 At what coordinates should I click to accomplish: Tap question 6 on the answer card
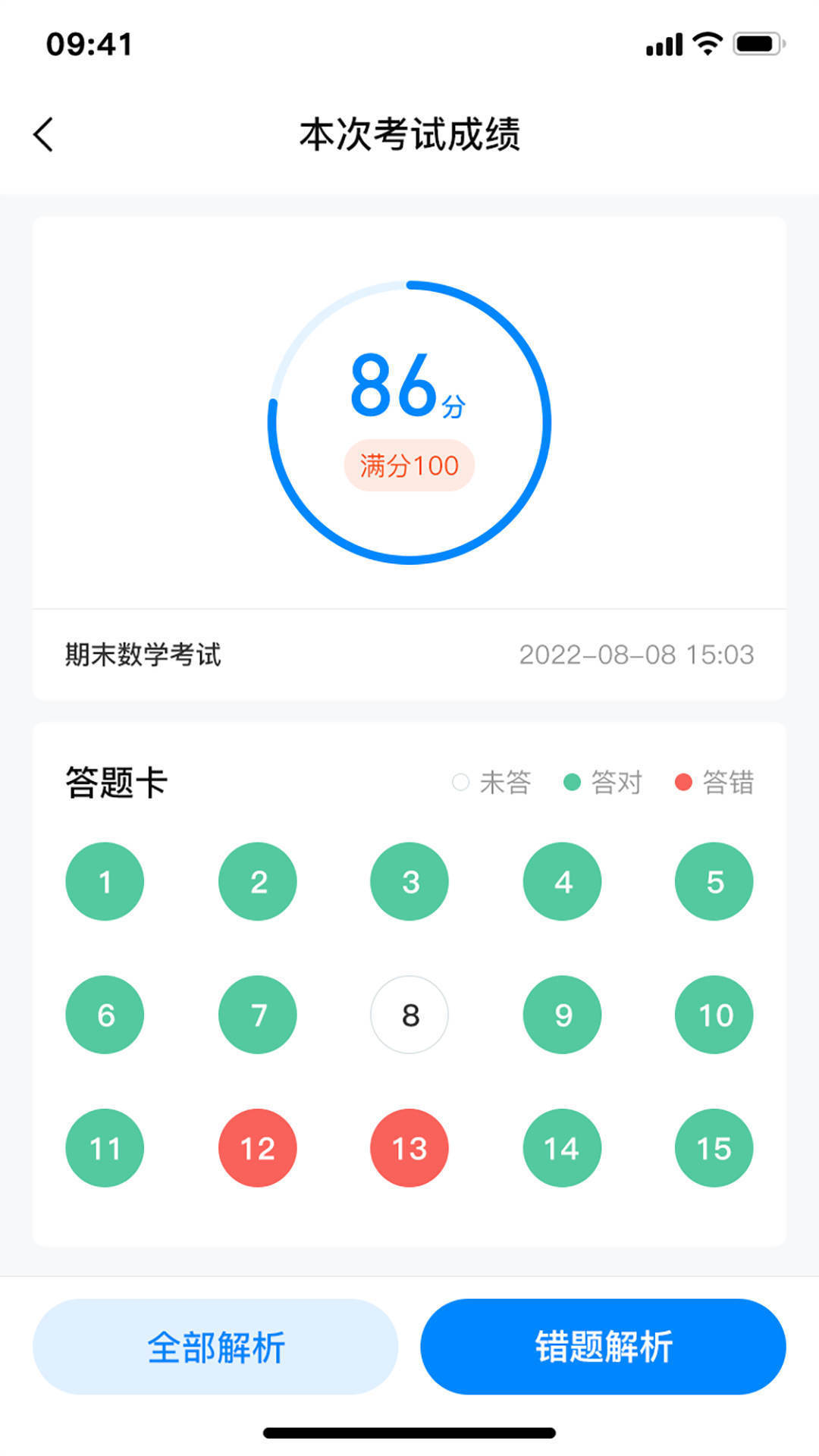105,1015
